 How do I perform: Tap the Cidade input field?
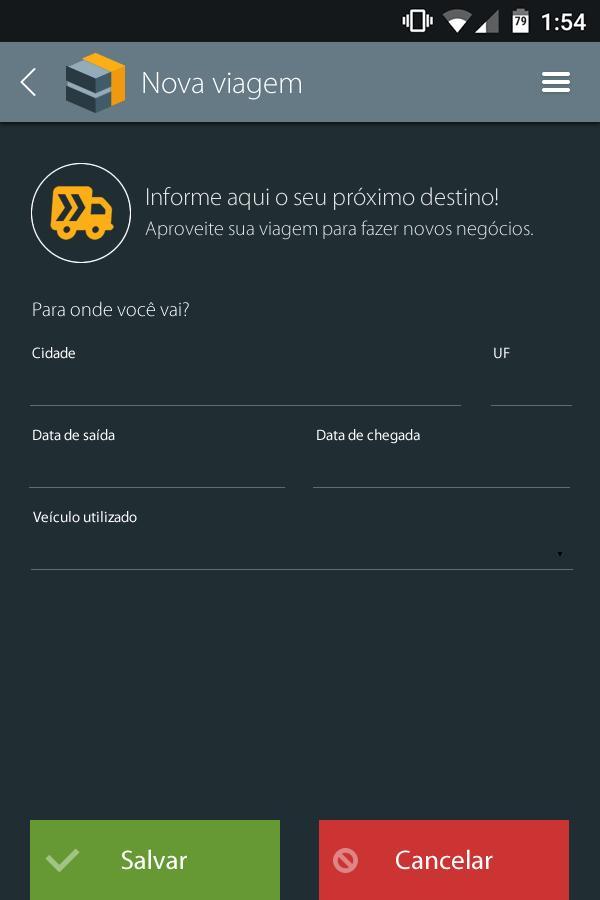[x=245, y=385]
